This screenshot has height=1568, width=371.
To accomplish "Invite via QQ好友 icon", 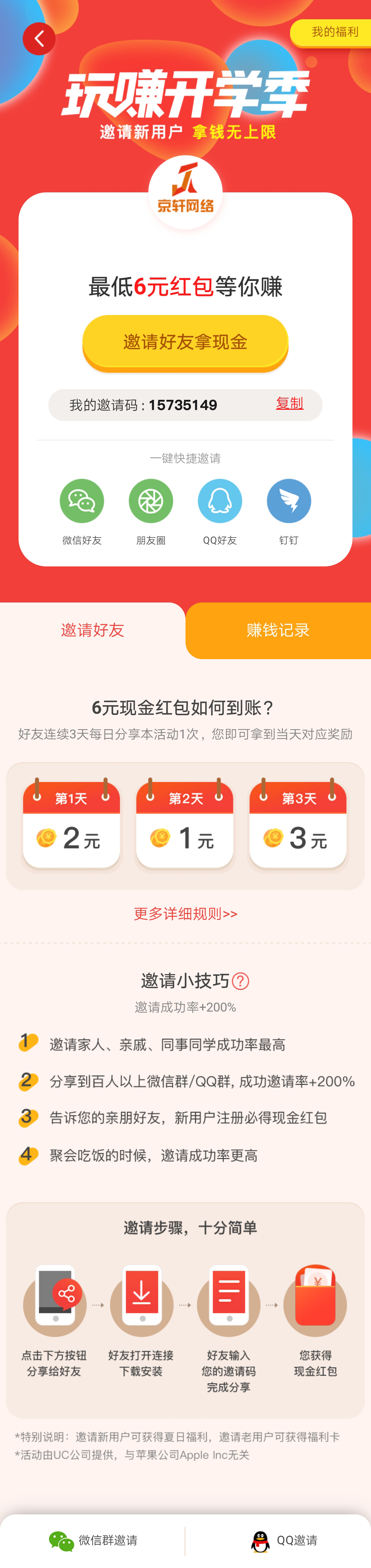I will click(x=220, y=501).
